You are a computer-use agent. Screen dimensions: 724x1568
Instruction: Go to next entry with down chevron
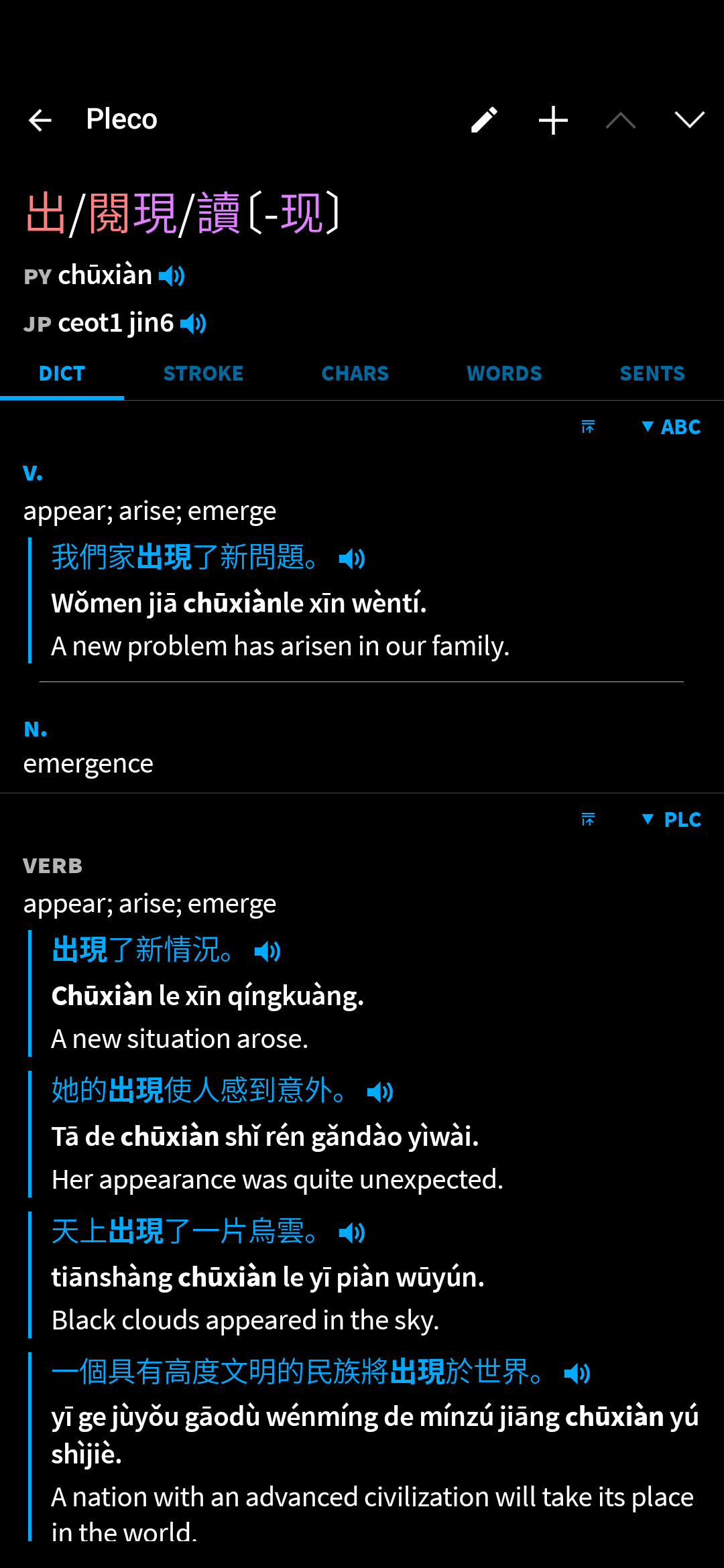(x=689, y=121)
